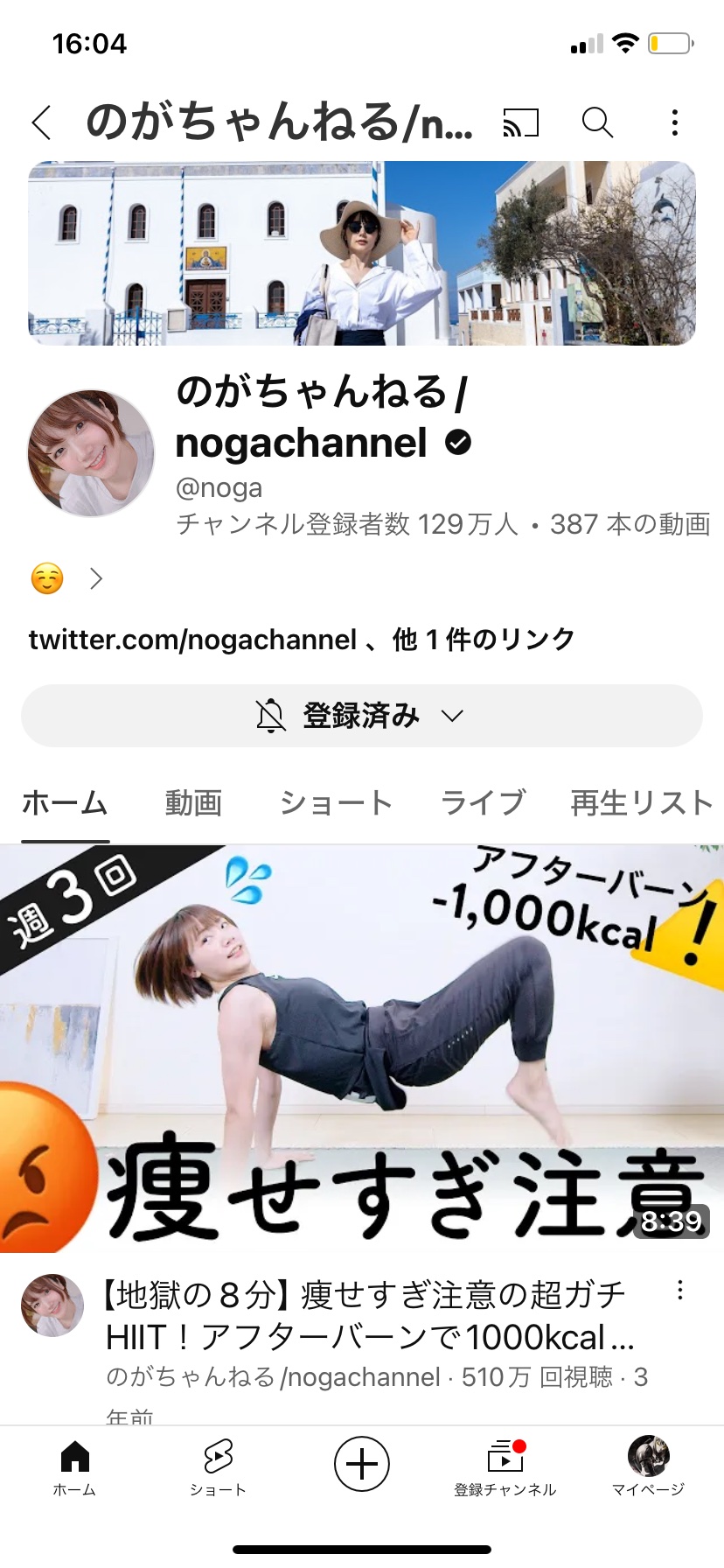This screenshot has height=1568, width=724.
Task: Open the 再生リスト tab
Action: pos(642,802)
